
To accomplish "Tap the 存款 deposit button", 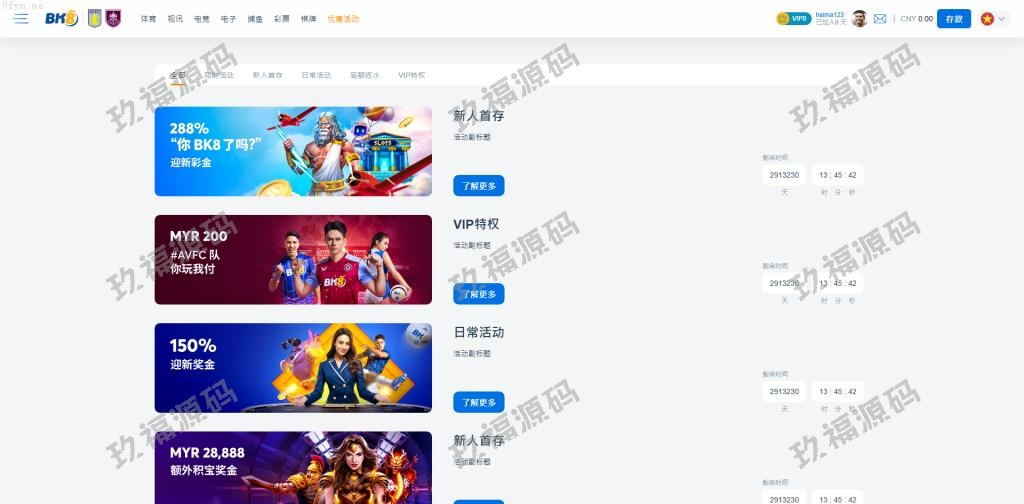I will tap(953, 18).
